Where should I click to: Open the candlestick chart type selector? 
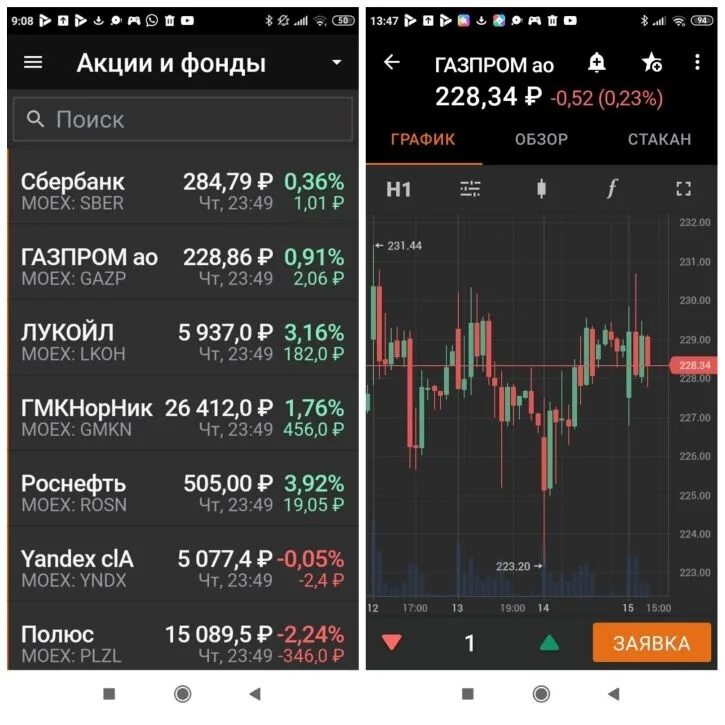pyautogui.click(x=541, y=189)
